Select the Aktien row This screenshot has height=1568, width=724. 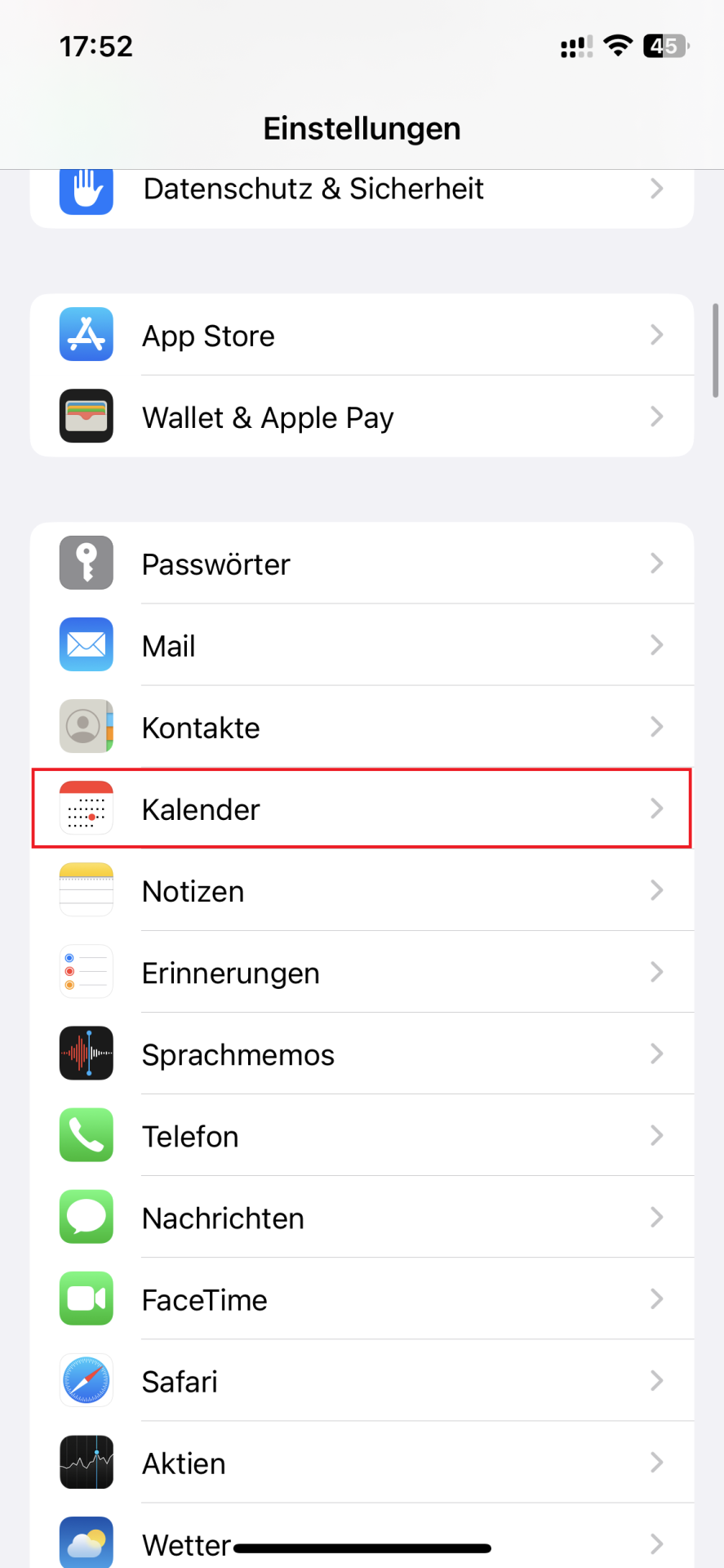click(362, 1462)
